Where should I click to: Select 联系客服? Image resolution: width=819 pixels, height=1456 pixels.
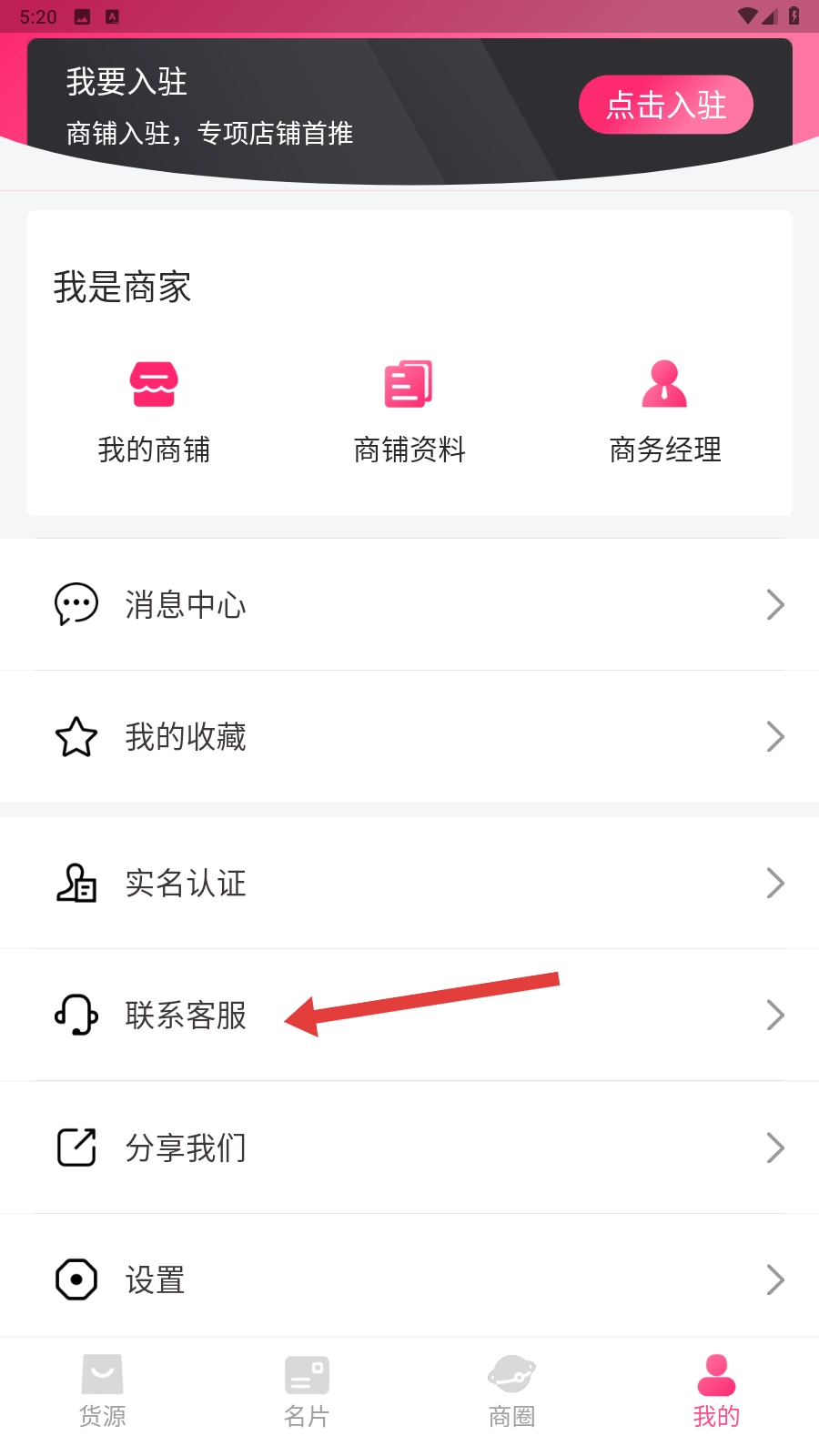point(409,1015)
